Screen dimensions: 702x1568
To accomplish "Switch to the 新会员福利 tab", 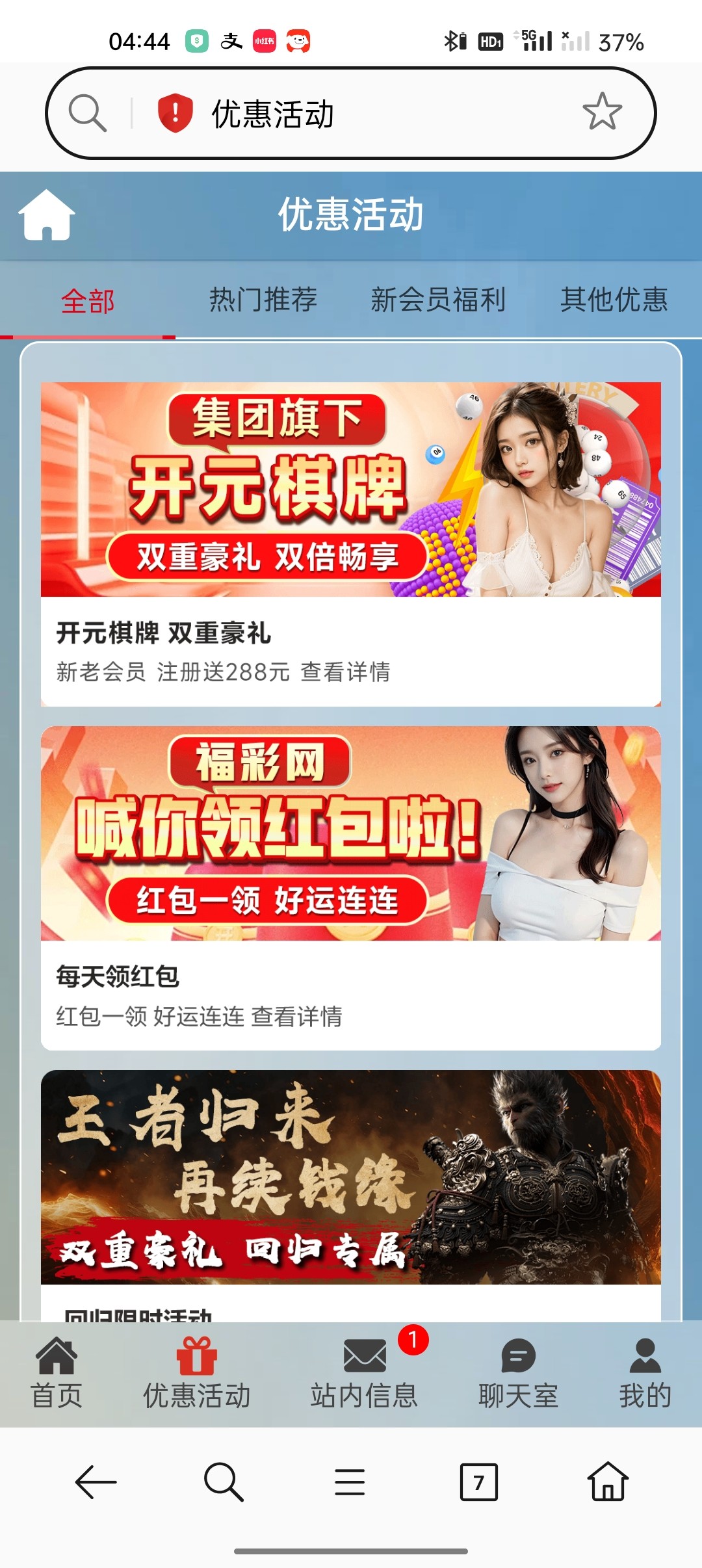I will pos(438,300).
